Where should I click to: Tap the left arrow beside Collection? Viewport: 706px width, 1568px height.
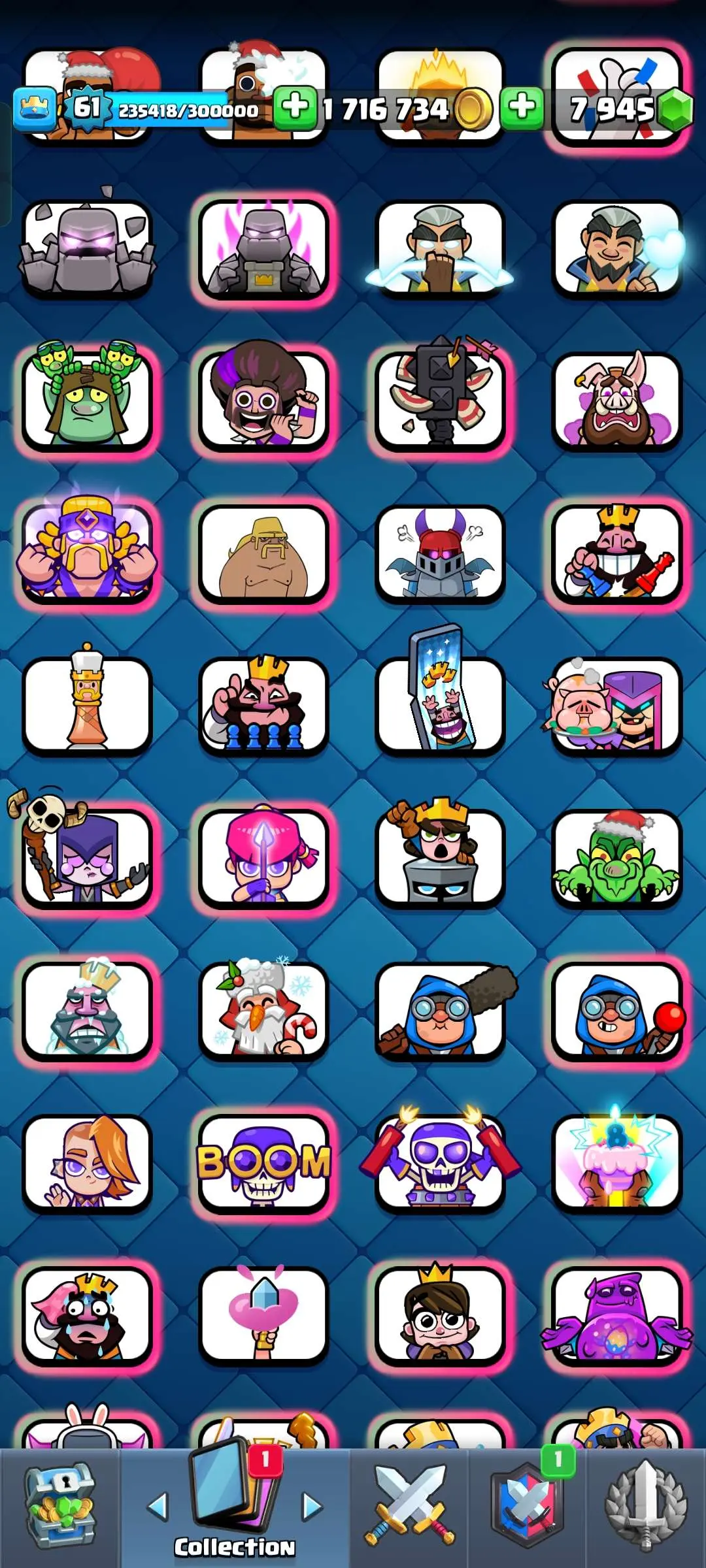tap(158, 1506)
